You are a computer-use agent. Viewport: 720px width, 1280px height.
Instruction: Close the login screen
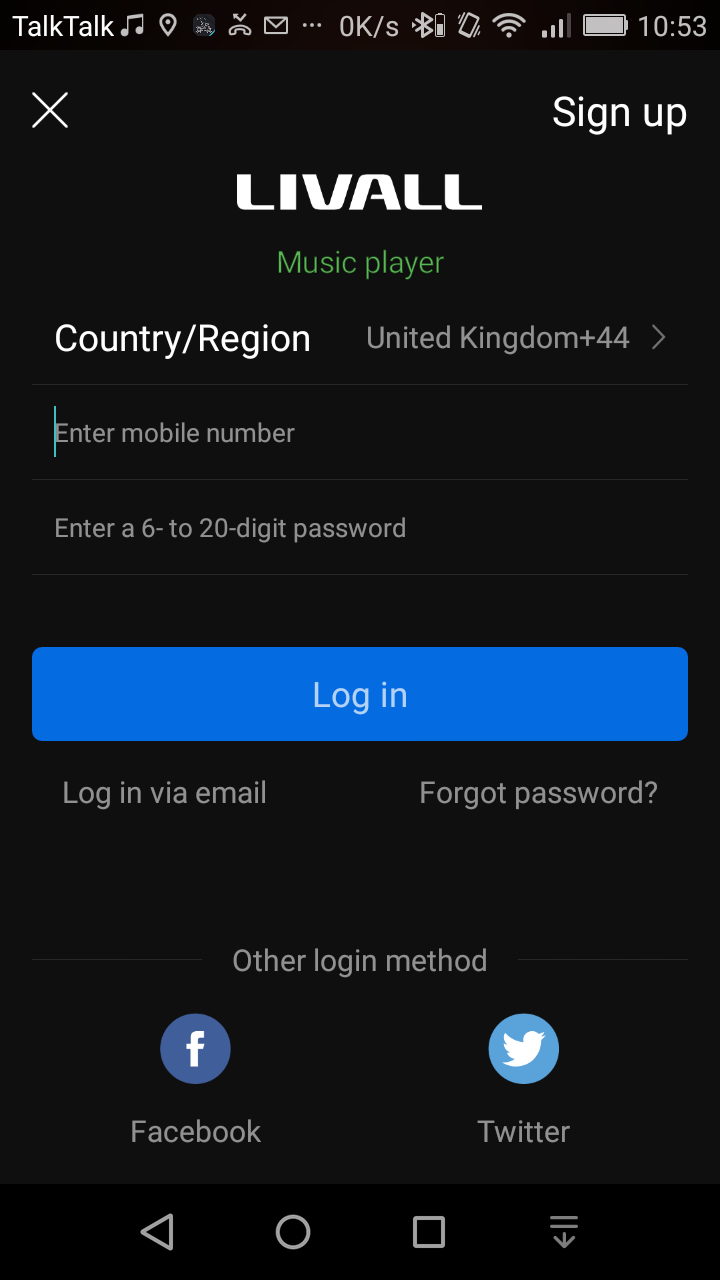point(50,110)
